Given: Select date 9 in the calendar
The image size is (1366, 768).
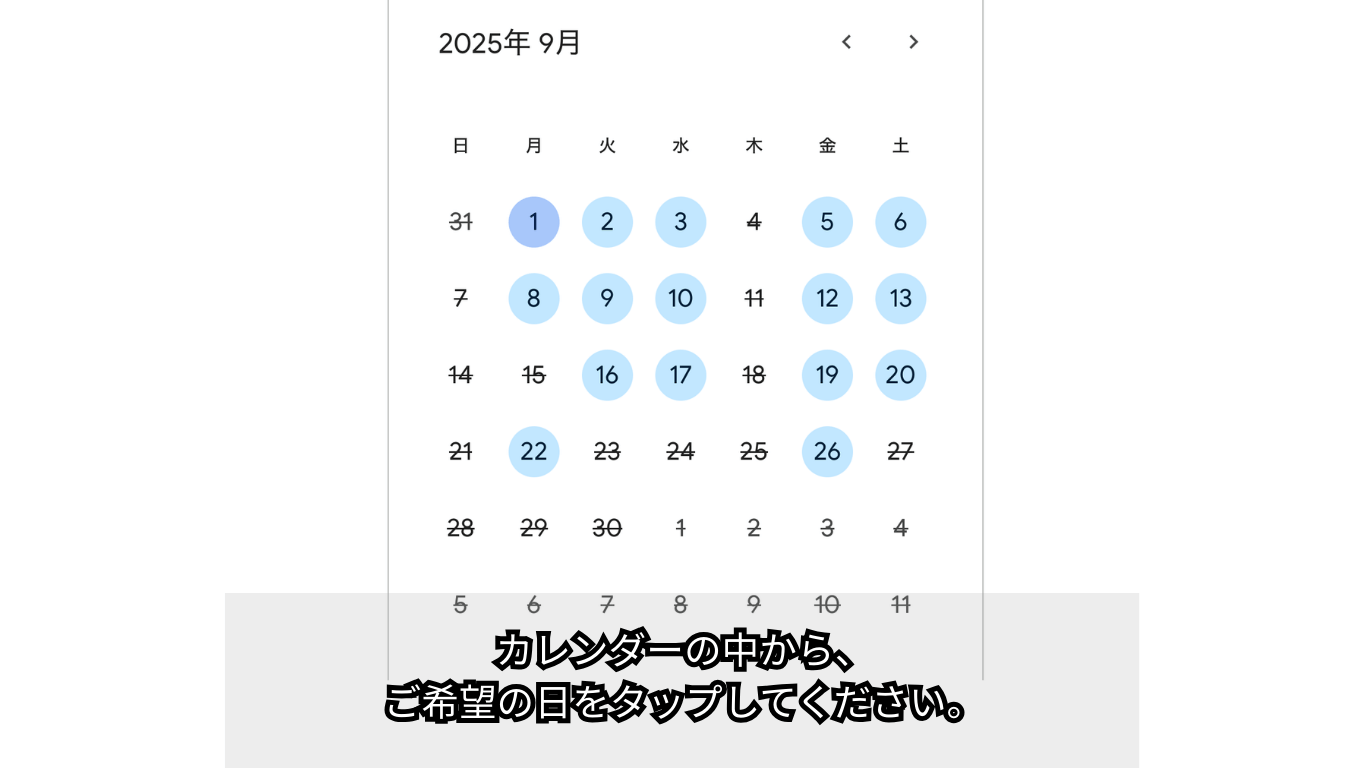Looking at the screenshot, I should [x=607, y=299].
